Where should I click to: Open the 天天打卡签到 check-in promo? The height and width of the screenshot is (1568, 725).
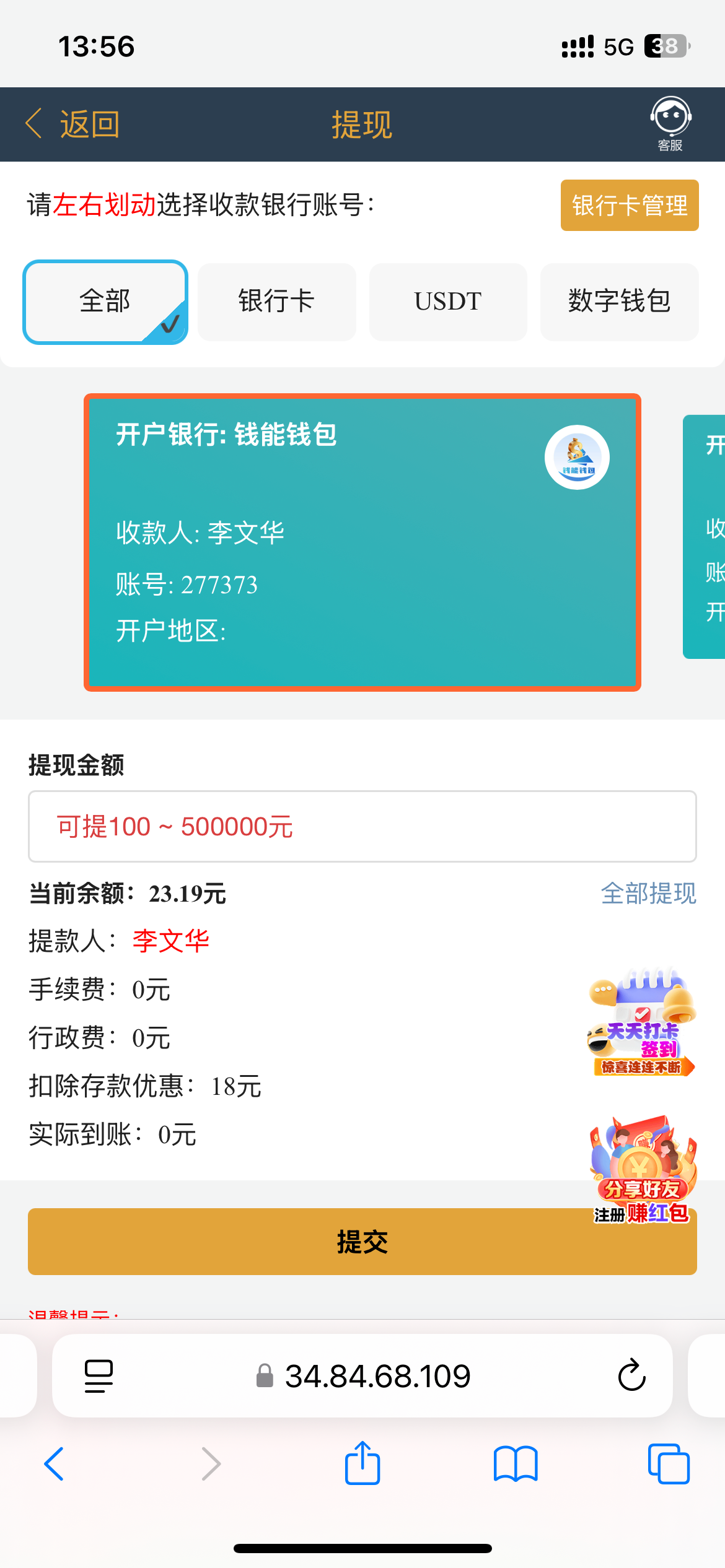click(x=641, y=1022)
